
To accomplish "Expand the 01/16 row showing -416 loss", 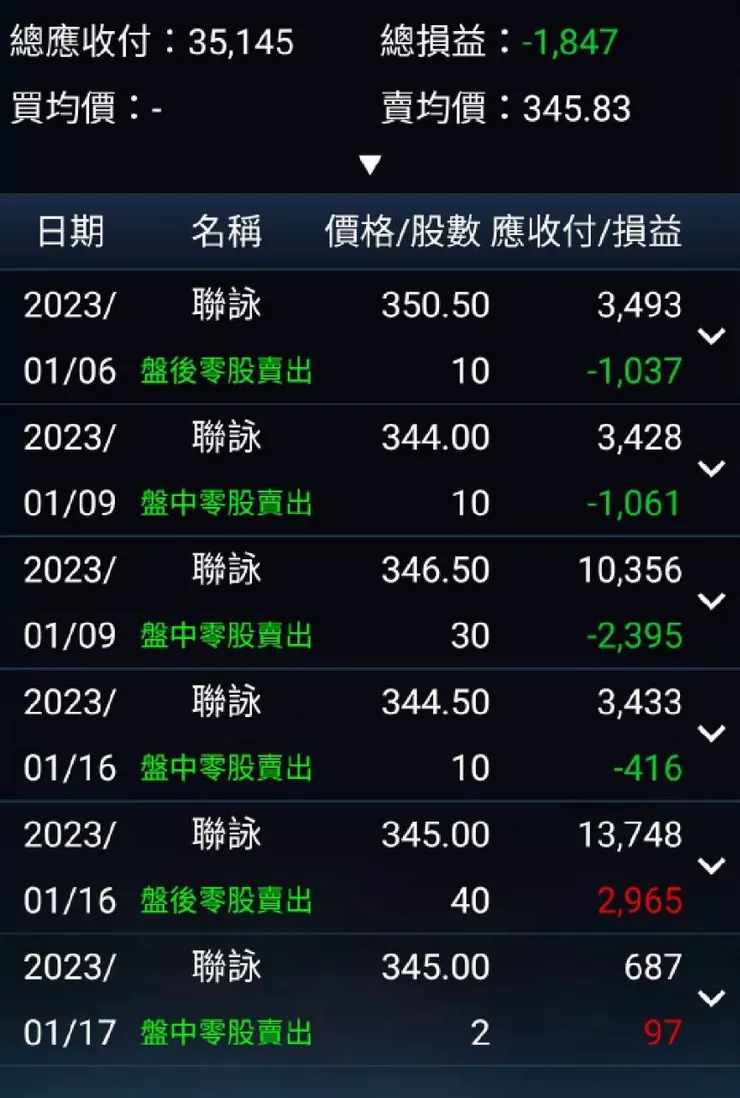I will click(710, 733).
